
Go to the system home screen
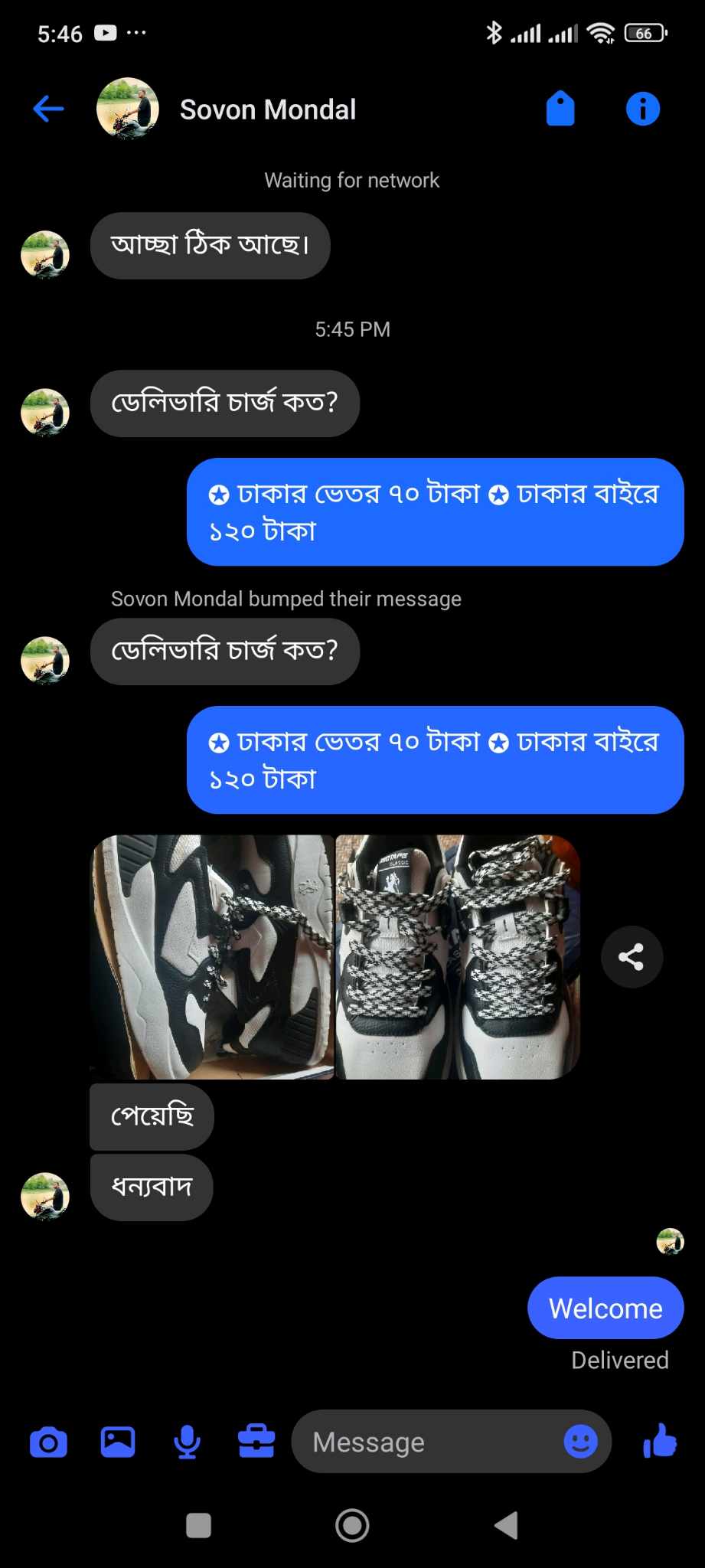click(x=352, y=1525)
